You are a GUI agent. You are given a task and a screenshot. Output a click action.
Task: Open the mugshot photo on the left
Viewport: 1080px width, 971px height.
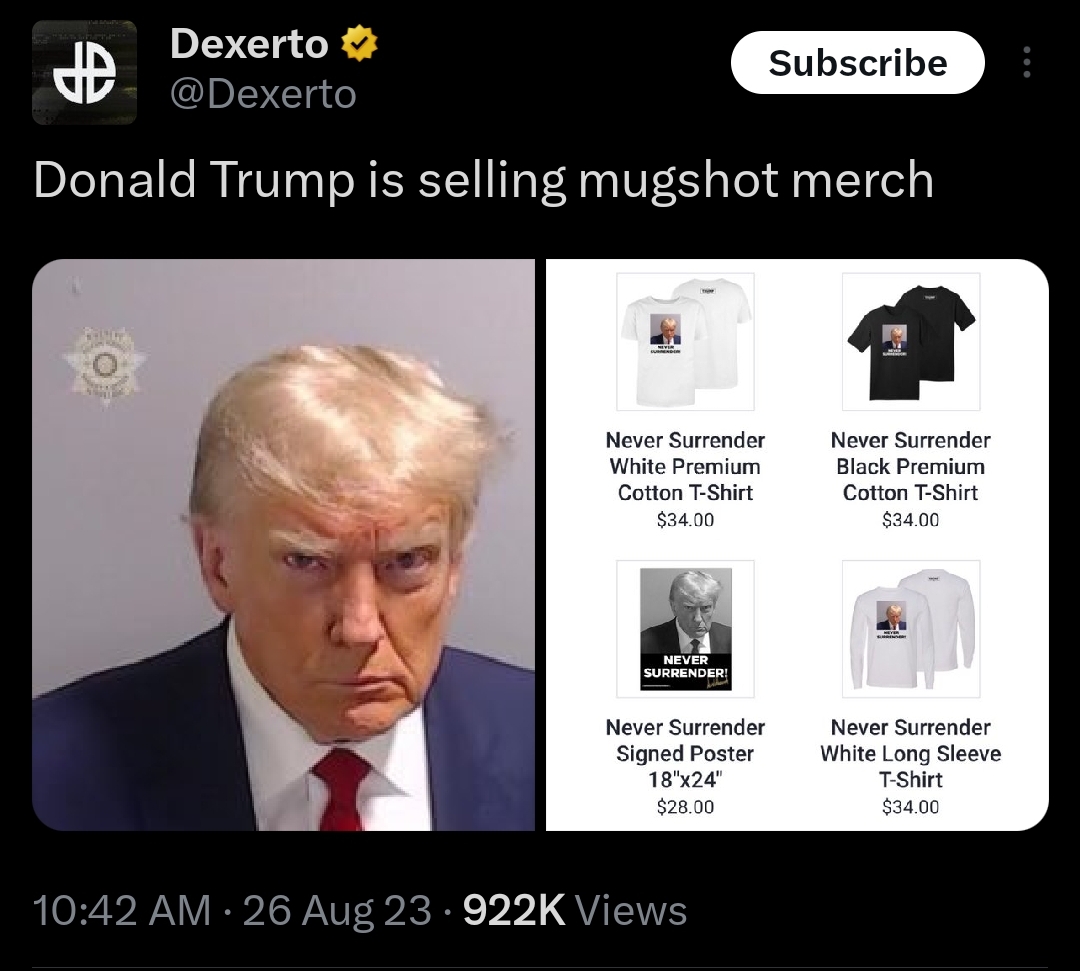point(284,545)
